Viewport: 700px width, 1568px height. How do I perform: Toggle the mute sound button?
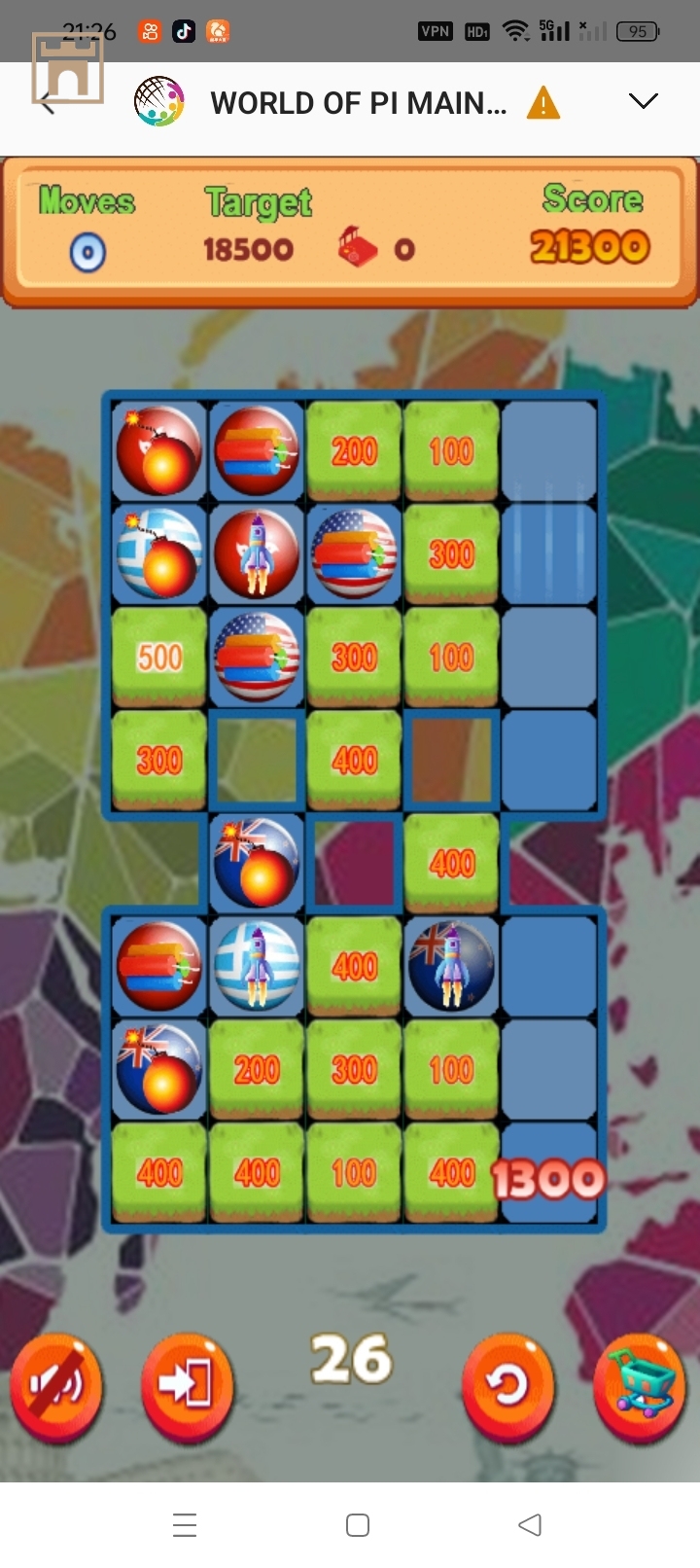click(55, 1386)
